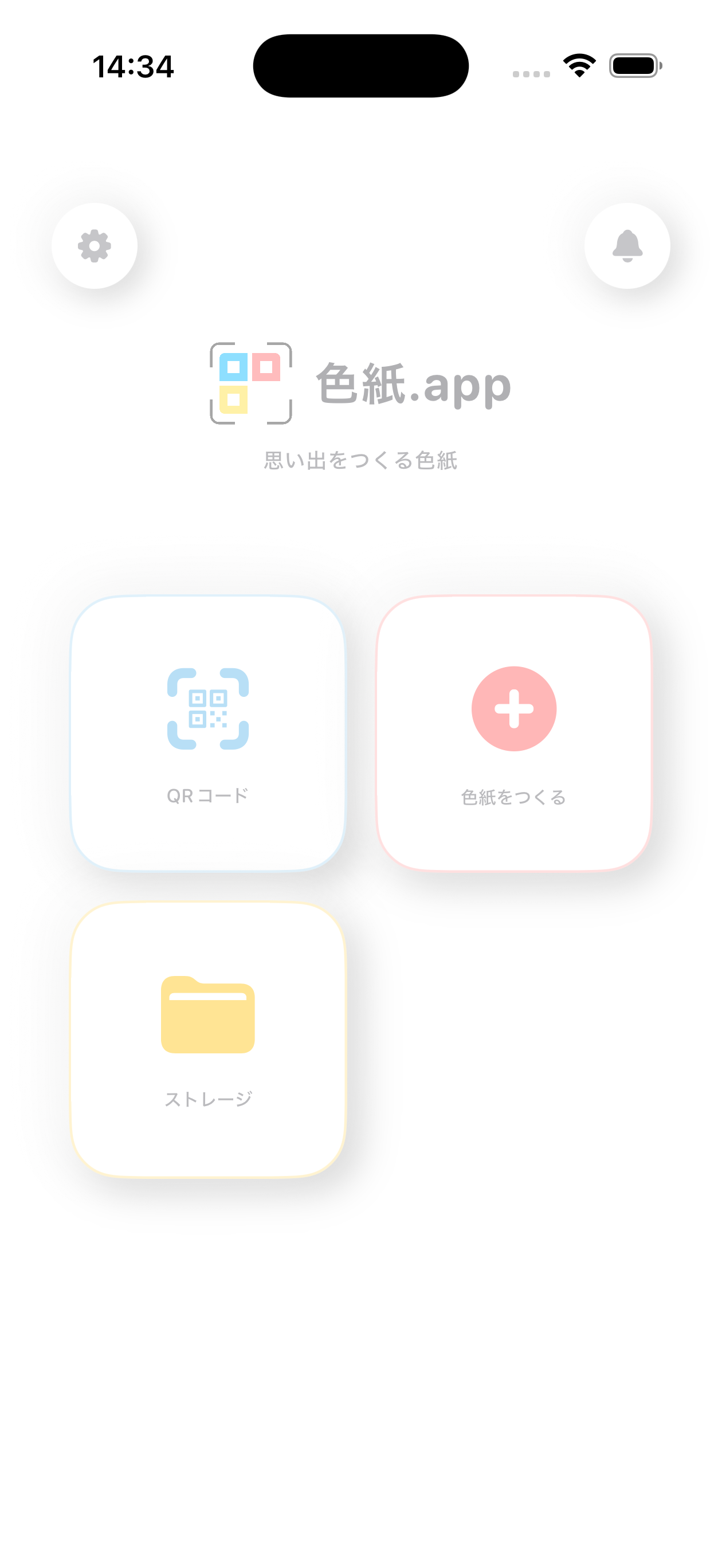
Task: Open the settings gear icon
Action: click(x=94, y=245)
